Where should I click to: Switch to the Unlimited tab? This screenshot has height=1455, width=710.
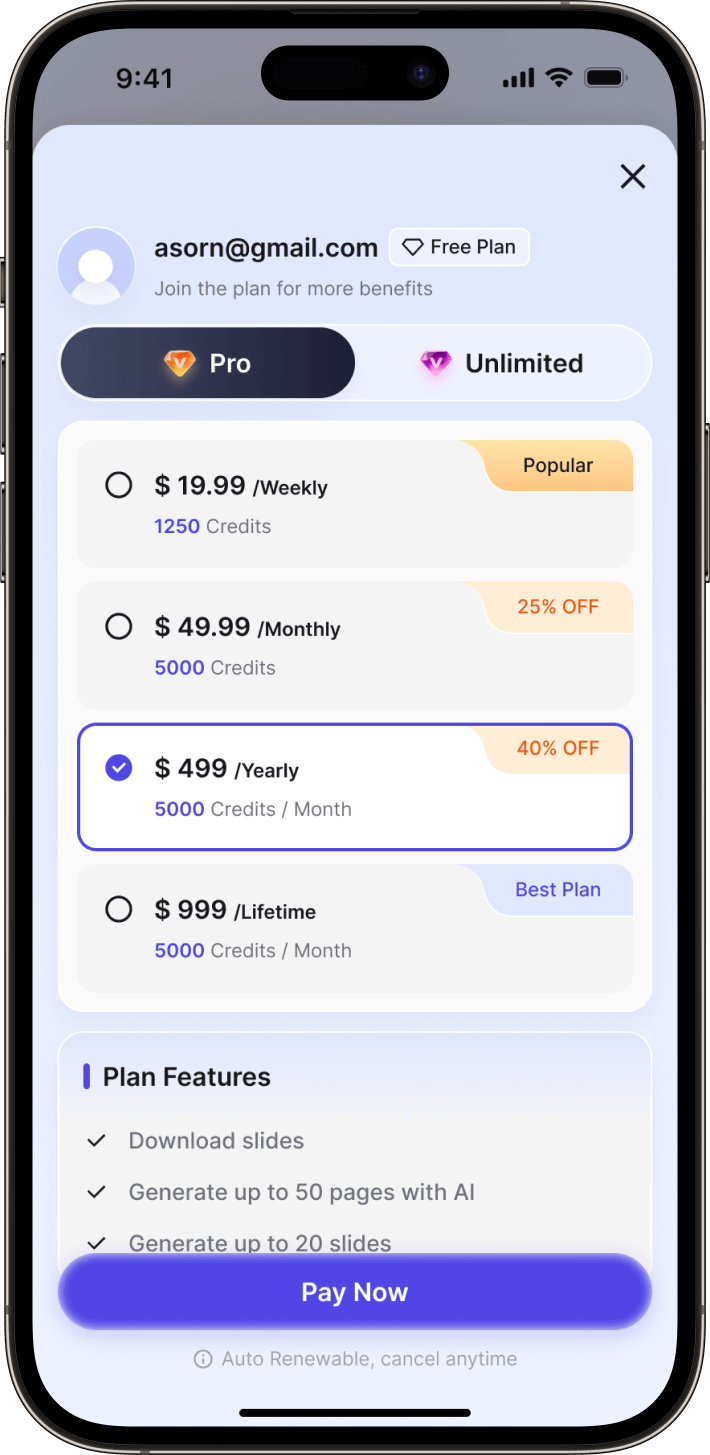pos(503,363)
